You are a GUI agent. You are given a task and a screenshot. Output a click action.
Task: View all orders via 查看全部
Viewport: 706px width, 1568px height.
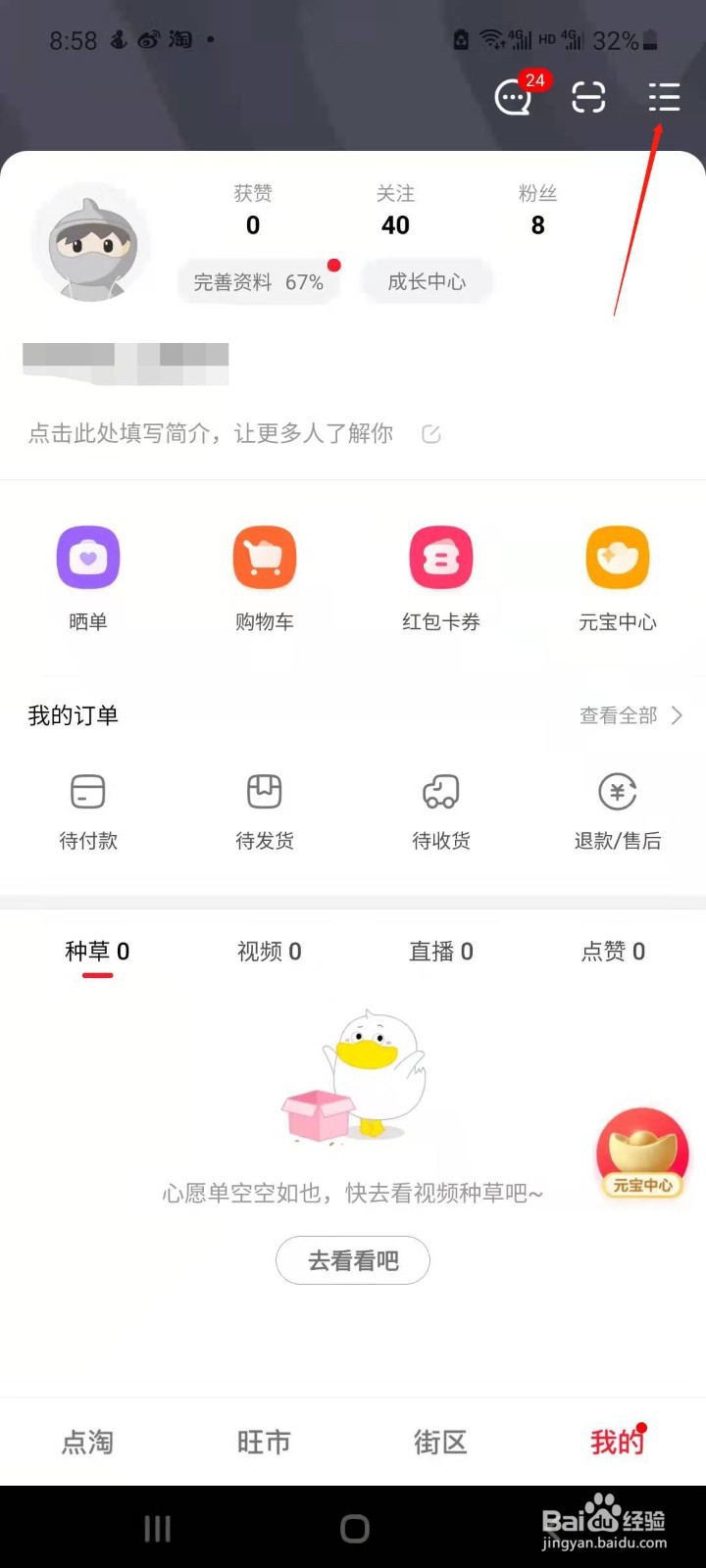pyautogui.click(x=631, y=715)
